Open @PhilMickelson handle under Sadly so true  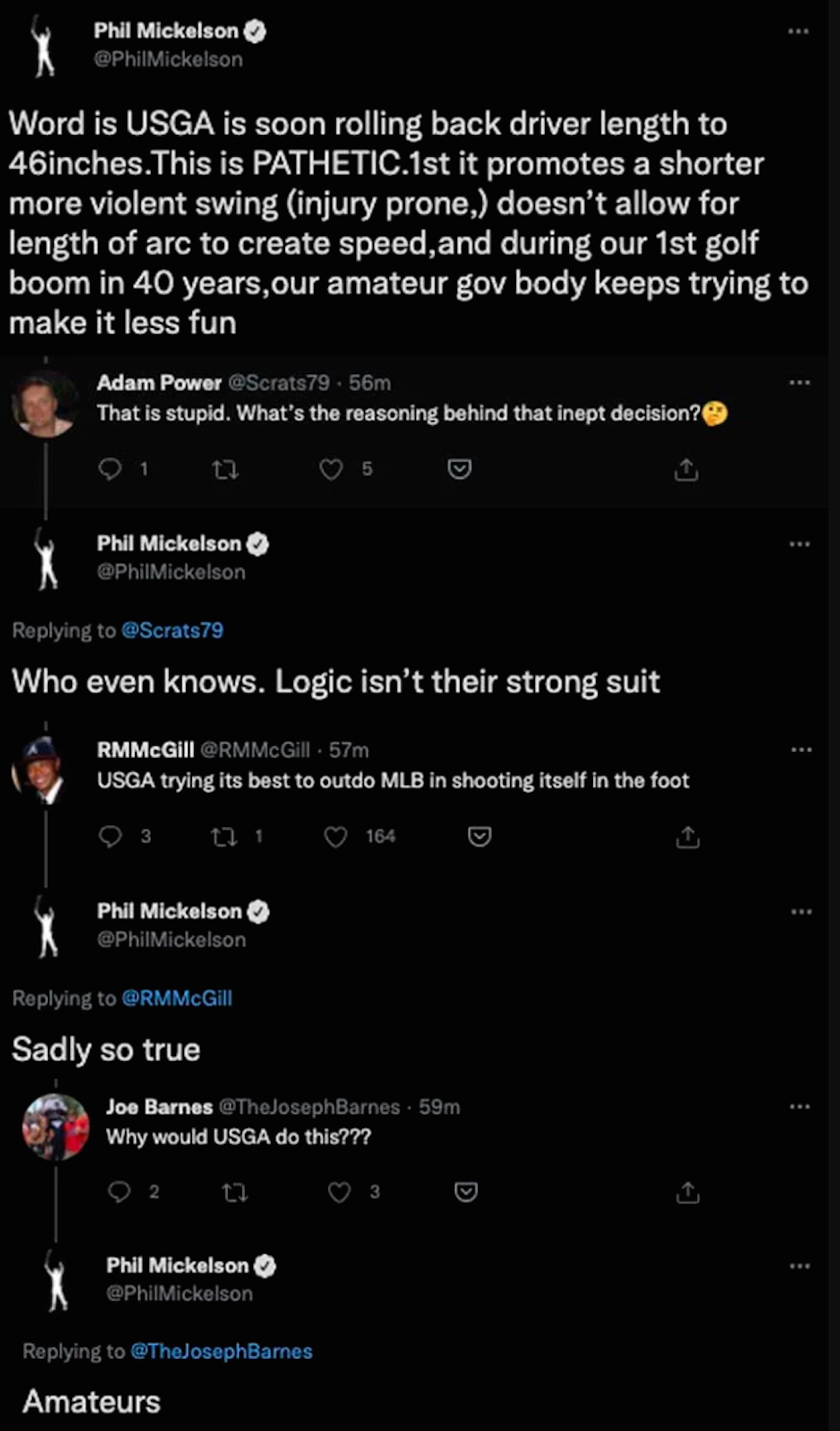tap(171, 939)
